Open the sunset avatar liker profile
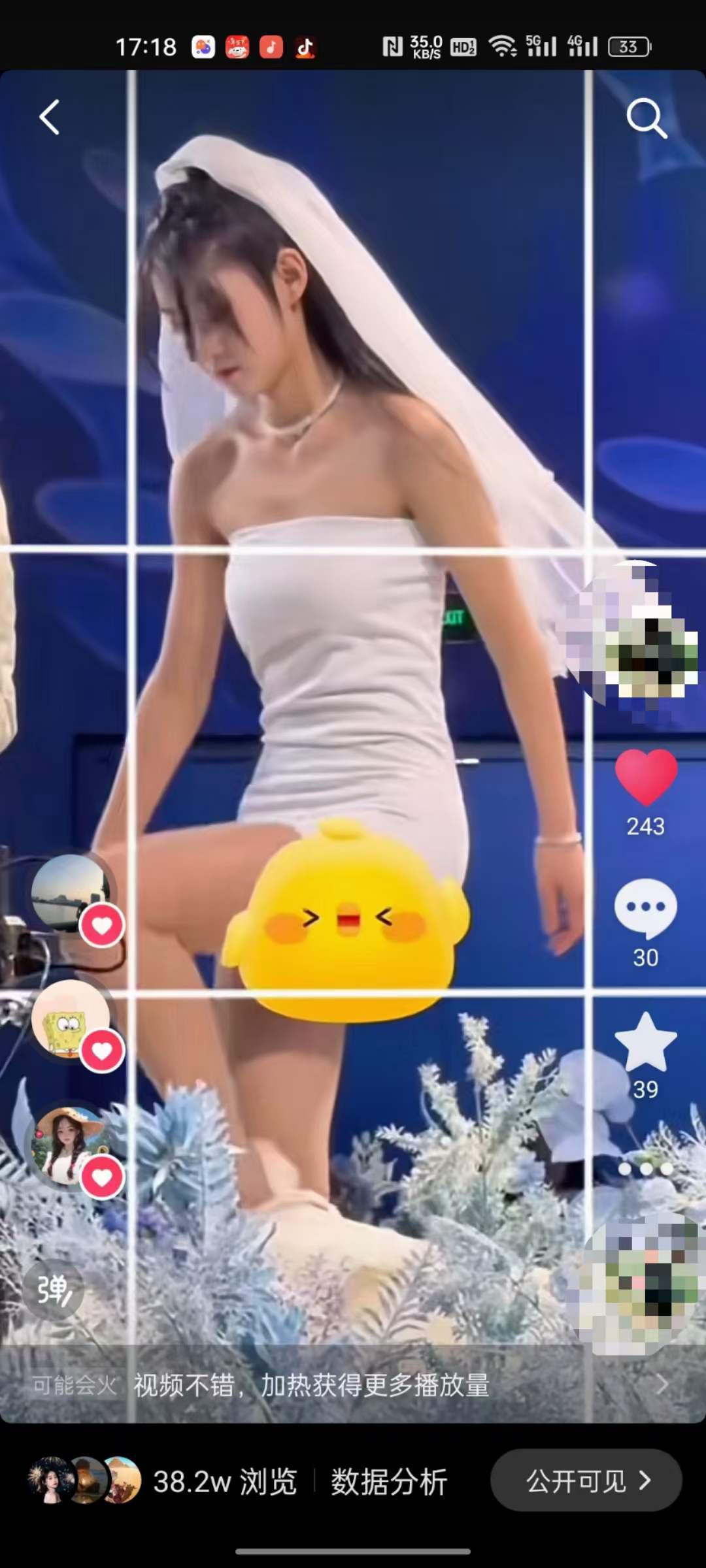This screenshot has height=1568, width=706. (x=69, y=892)
